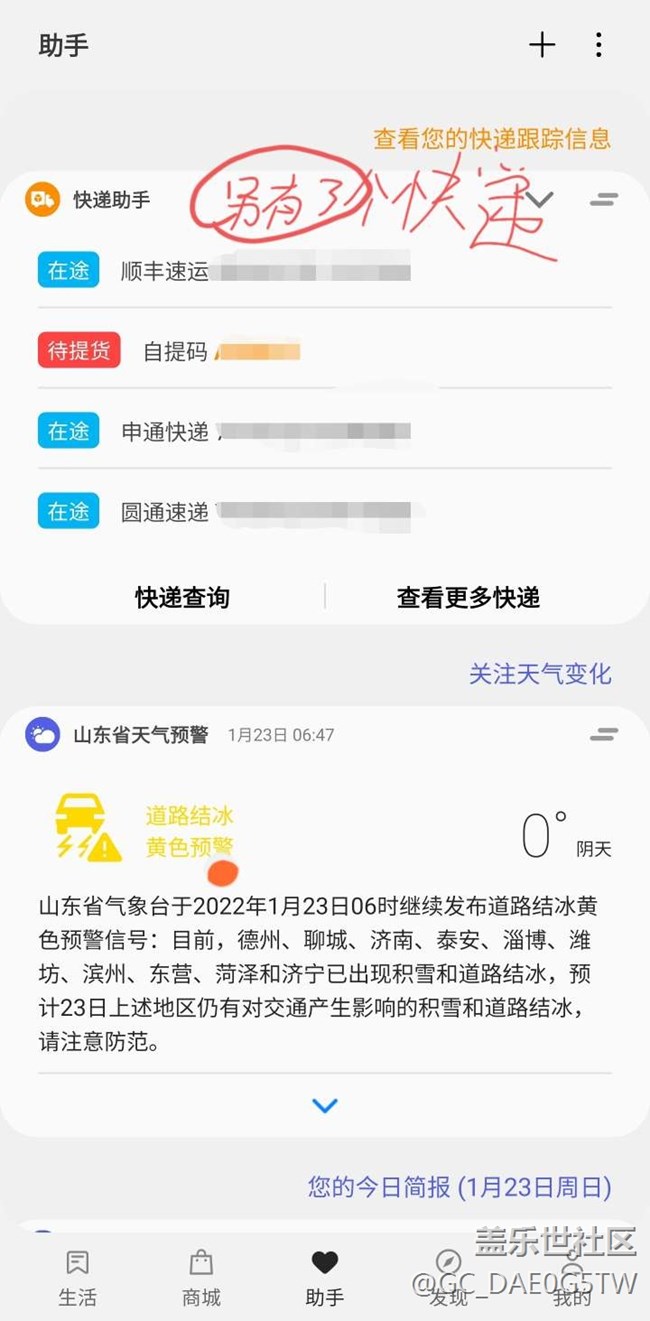Open the 圆通速递 in-transit package row
The height and width of the screenshot is (1321, 650).
pyautogui.click(x=325, y=511)
